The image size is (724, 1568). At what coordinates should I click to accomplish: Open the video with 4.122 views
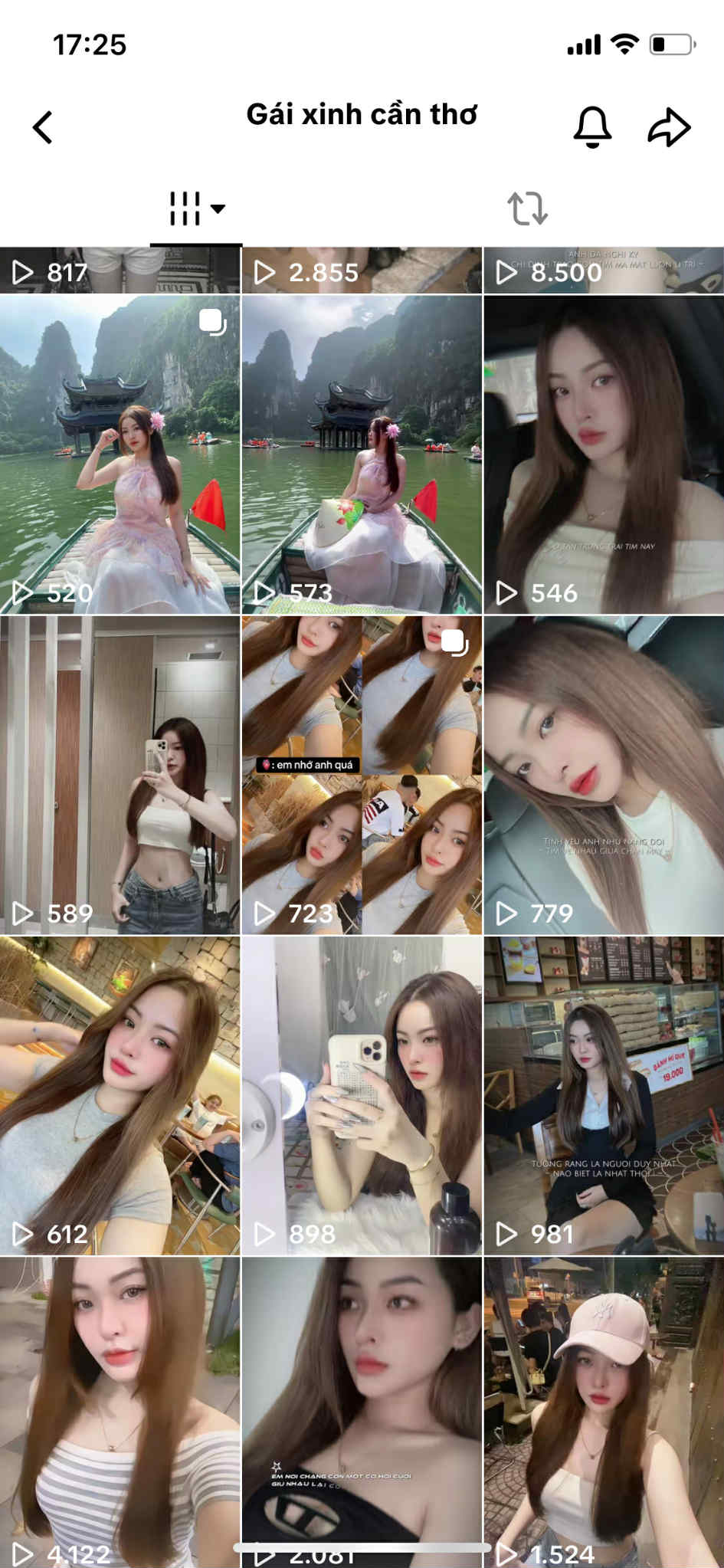click(x=120, y=1402)
